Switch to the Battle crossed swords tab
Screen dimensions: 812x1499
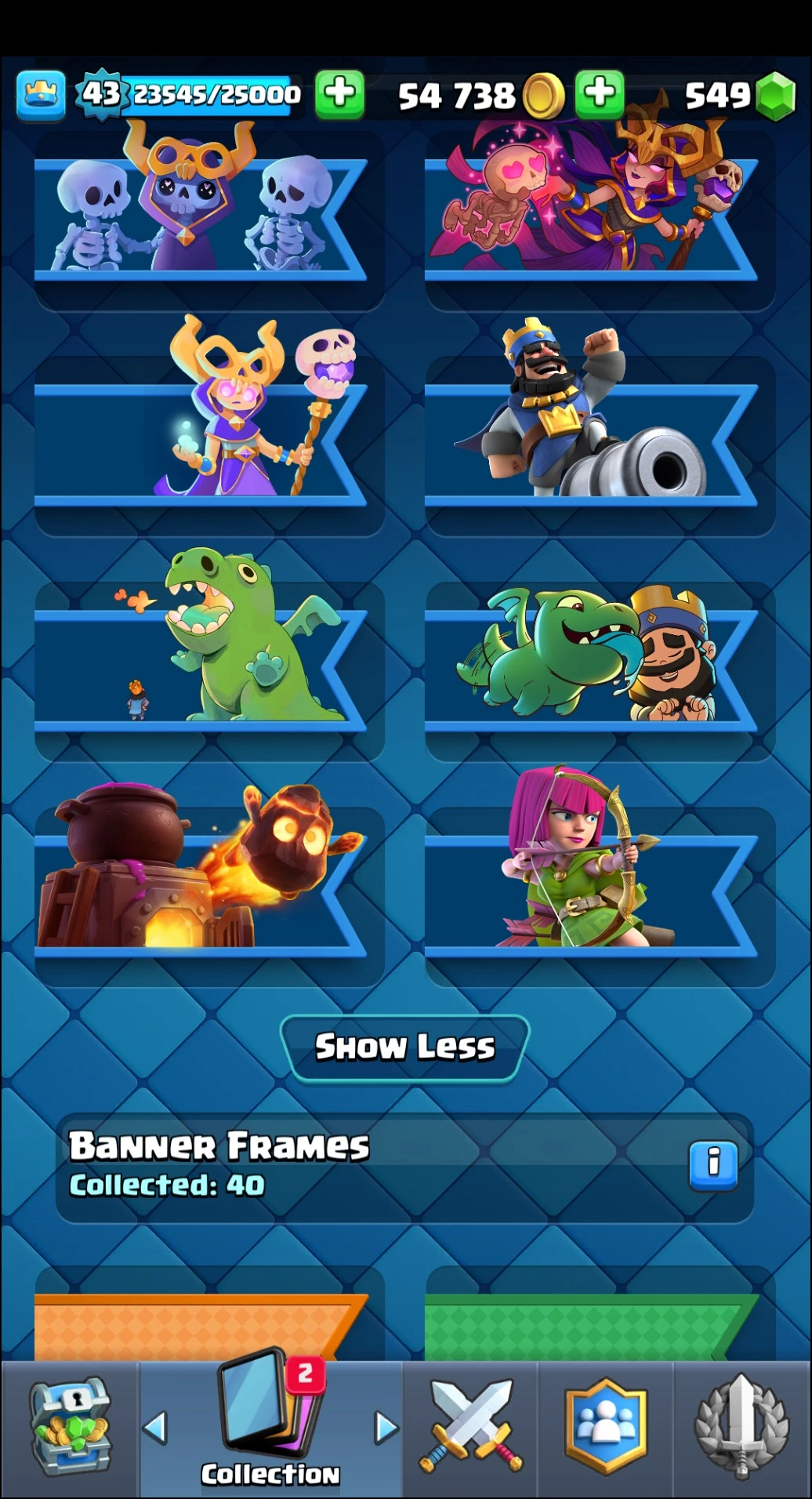[x=470, y=1428]
